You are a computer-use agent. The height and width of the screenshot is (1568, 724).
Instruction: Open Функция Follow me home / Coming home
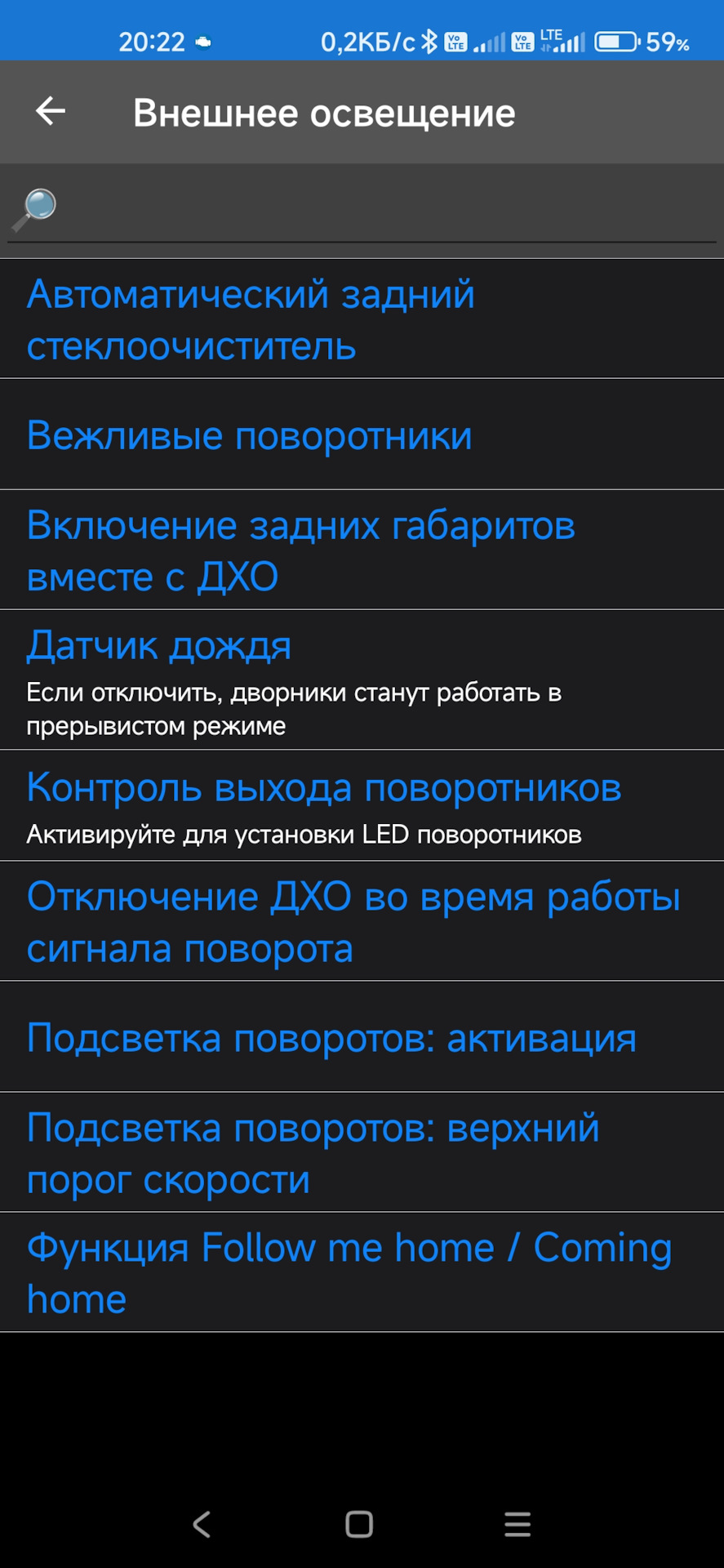pos(362,1272)
